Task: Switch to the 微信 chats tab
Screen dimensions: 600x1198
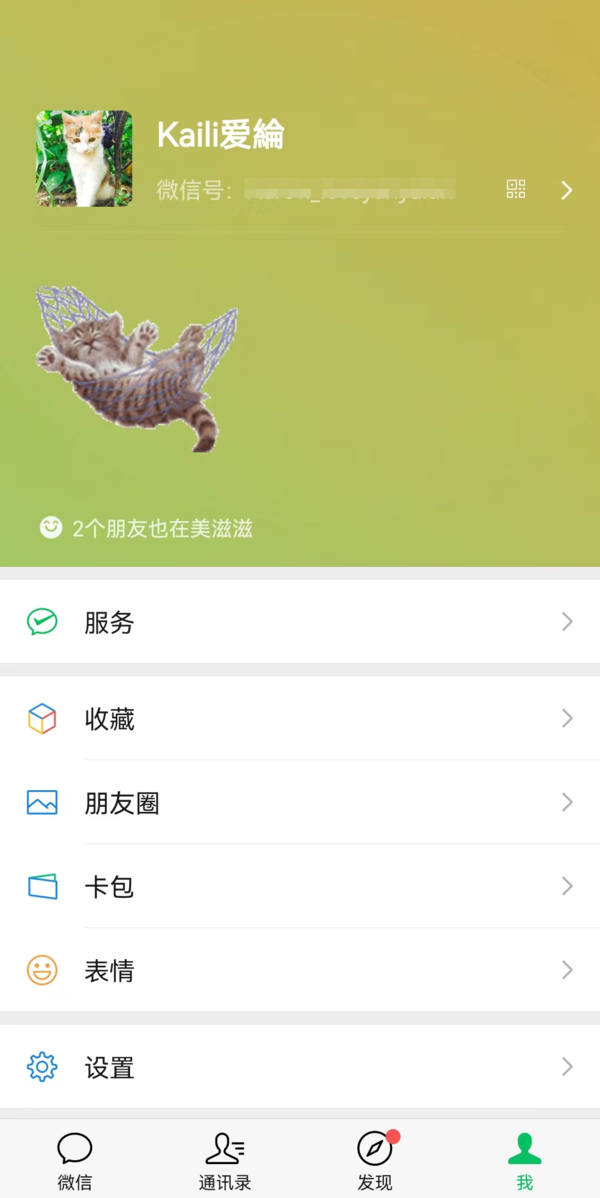Action: [x=75, y=1160]
